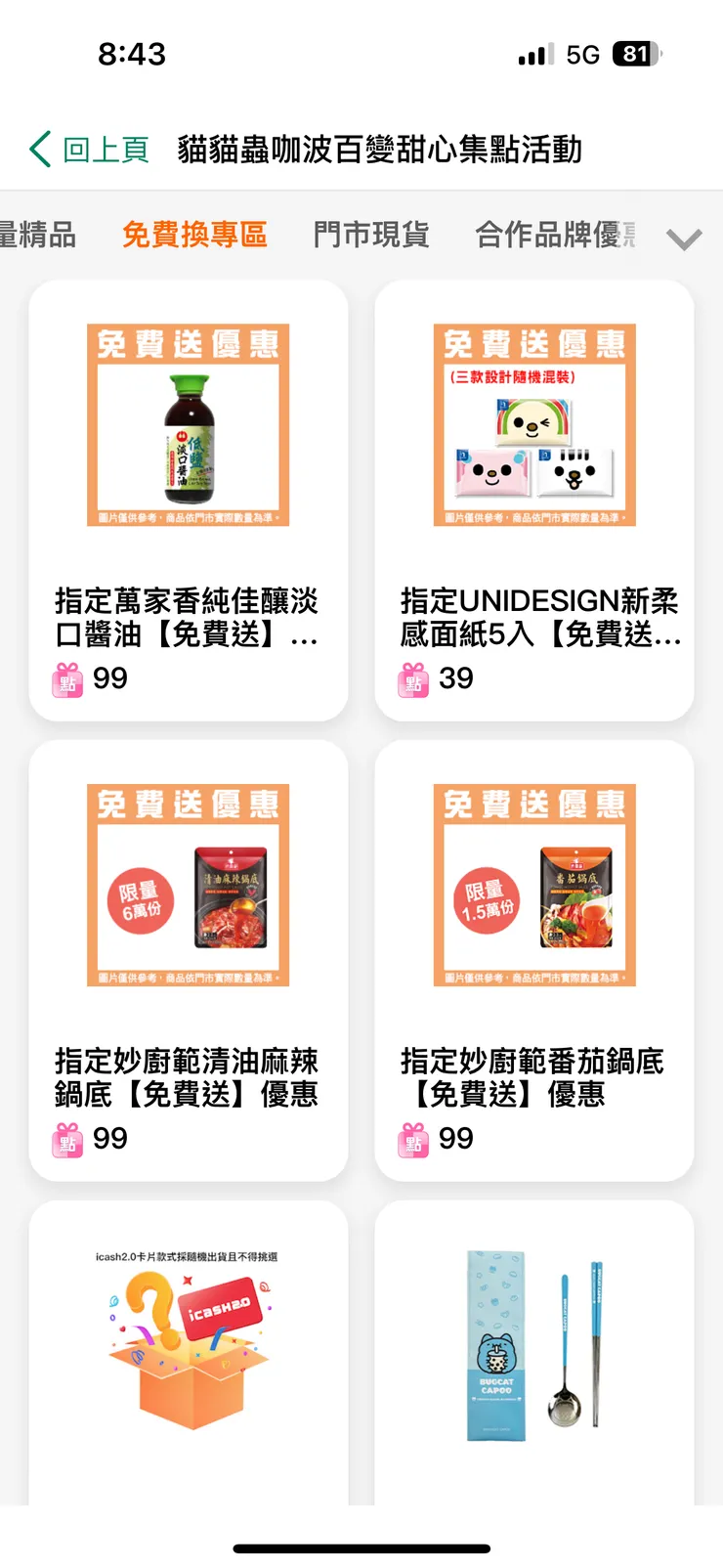Open the category list with the down chevron
The width and height of the screenshot is (723, 1568).
point(684,237)
